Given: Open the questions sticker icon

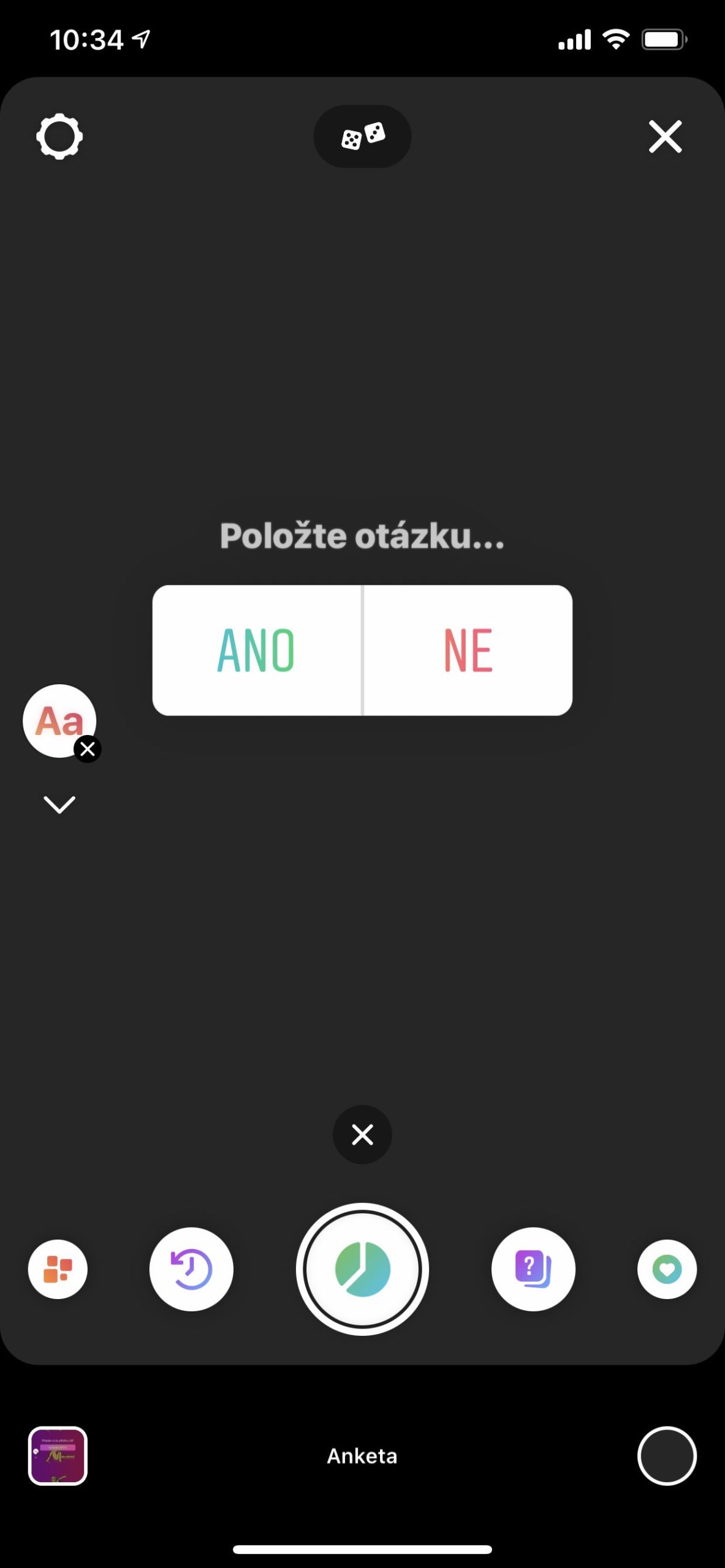Looking at the screenshot, I should (x=533, y=1270).
